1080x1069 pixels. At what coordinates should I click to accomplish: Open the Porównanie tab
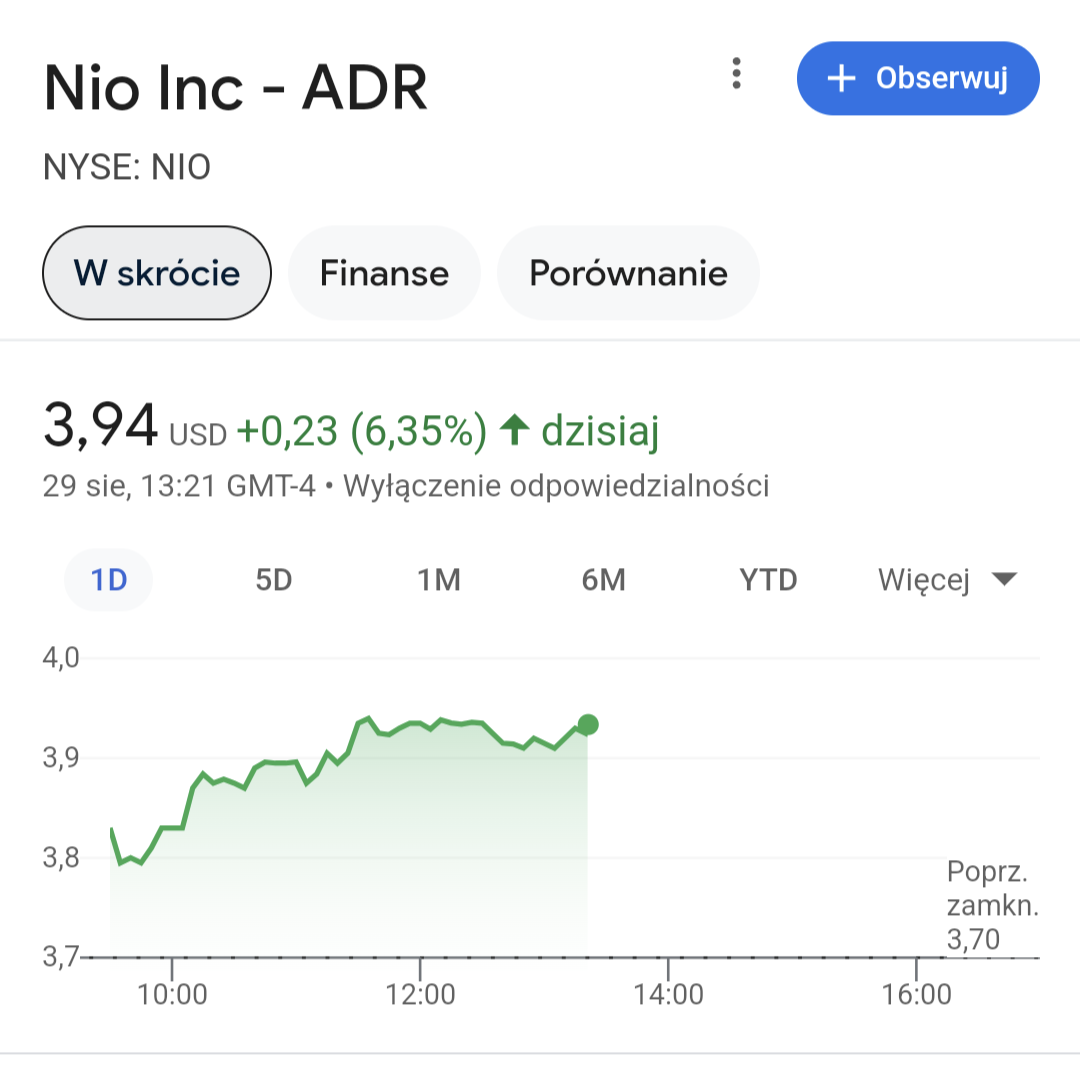pyautogui.click(x=628, y=273)
